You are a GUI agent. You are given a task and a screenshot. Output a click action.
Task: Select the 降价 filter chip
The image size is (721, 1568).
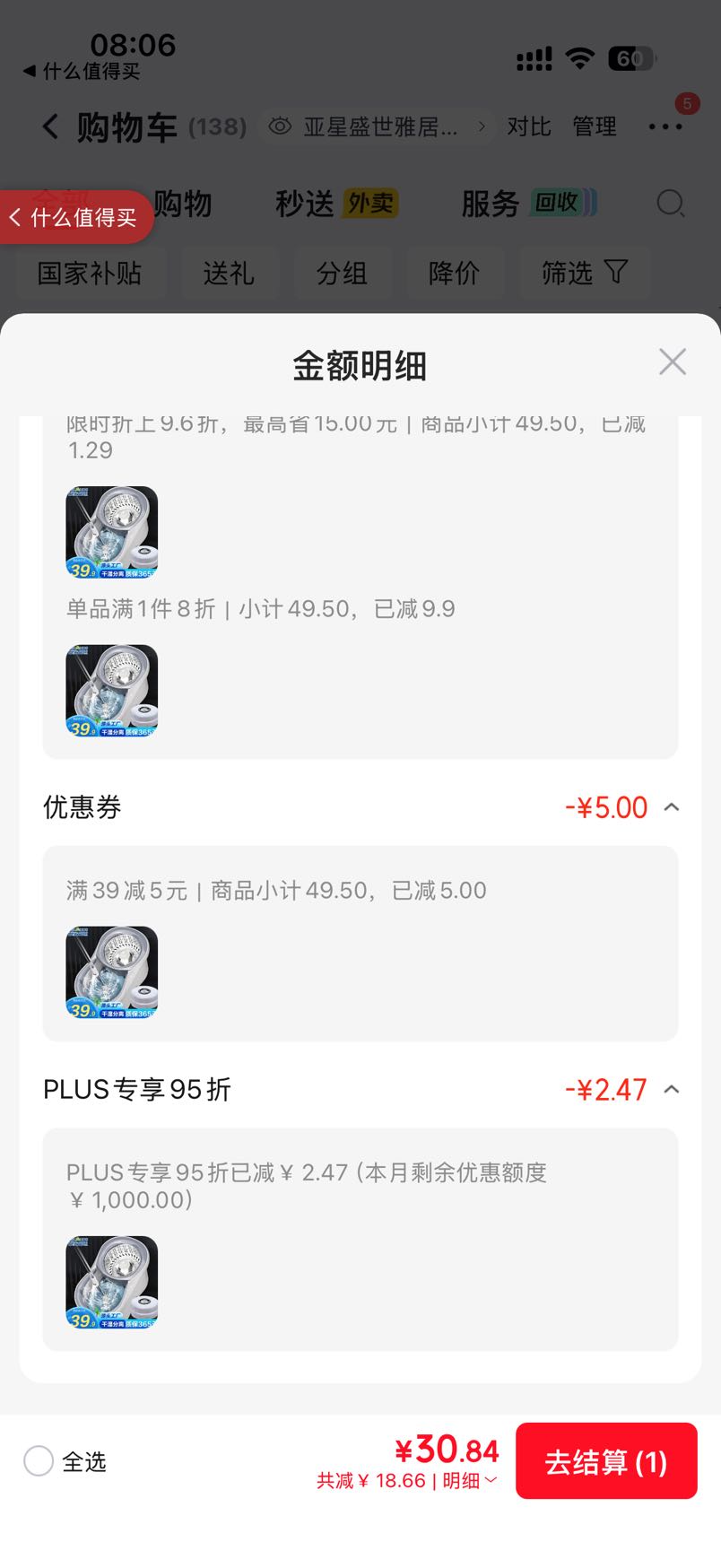click(454, 273)
